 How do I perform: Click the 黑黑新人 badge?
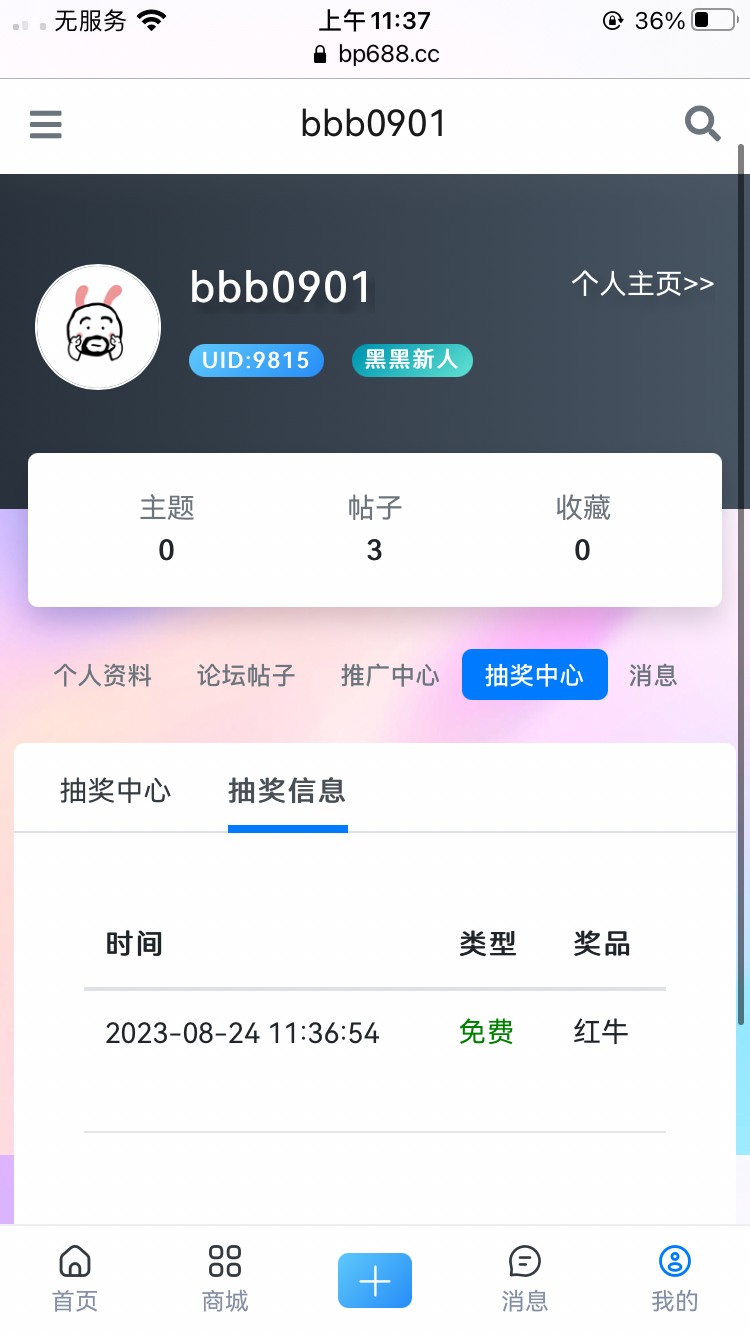point(412,360)
